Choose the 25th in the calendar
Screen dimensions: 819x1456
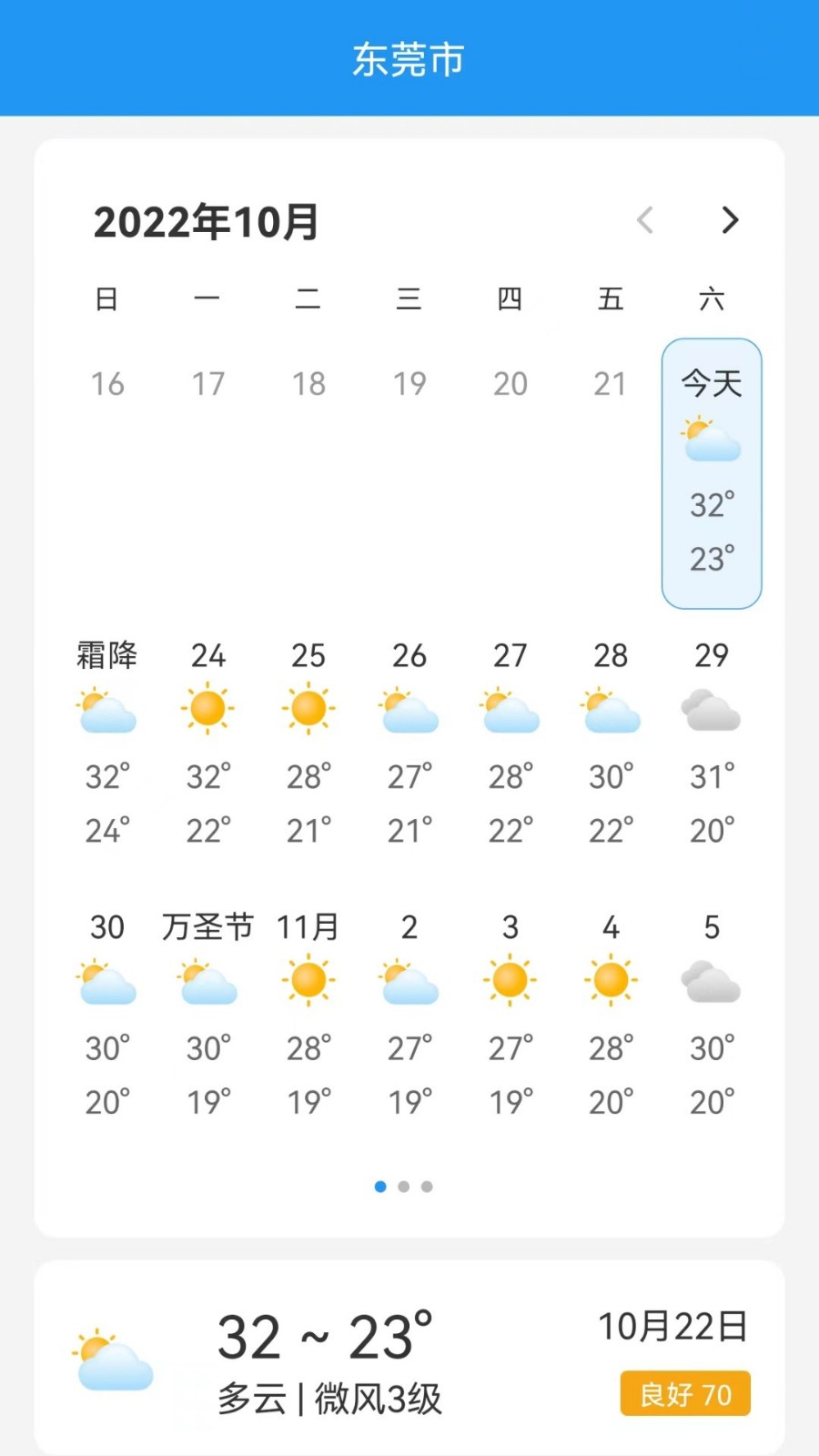[x=308, y=742]
